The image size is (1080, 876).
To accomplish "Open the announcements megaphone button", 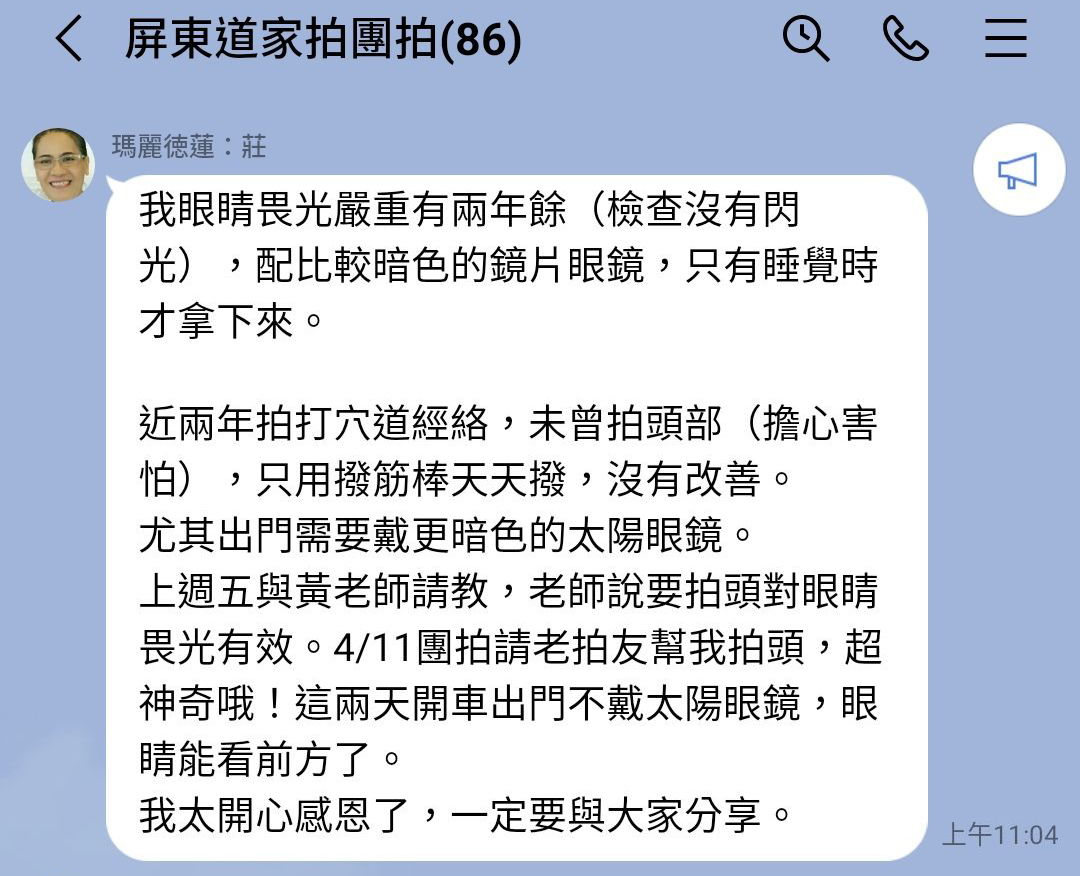I will point(1018,171).
